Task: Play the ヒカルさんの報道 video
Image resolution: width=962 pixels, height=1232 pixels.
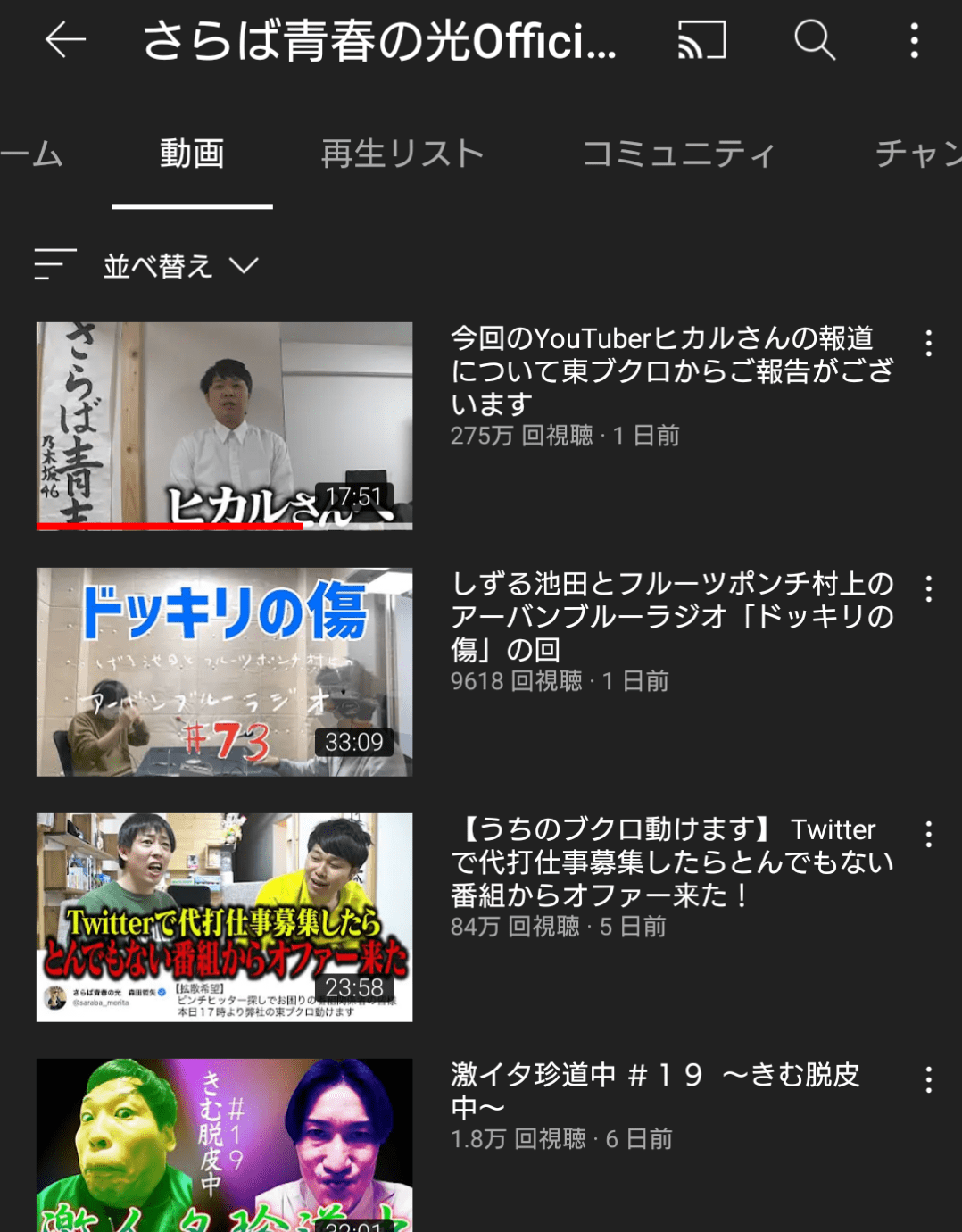Action: [x=224, y=426]
